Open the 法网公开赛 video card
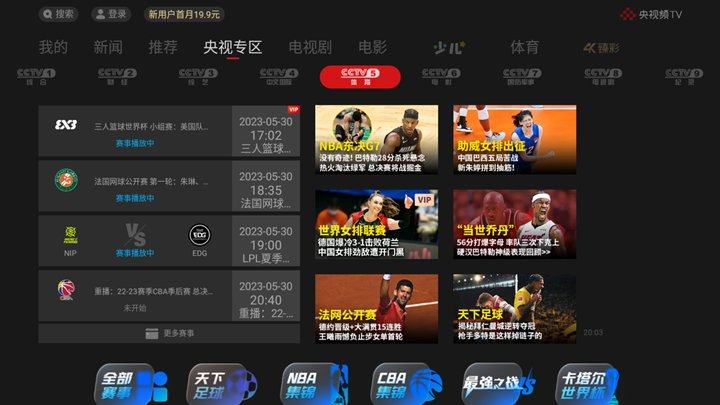The image size is (720, 405). pos(376,310)
